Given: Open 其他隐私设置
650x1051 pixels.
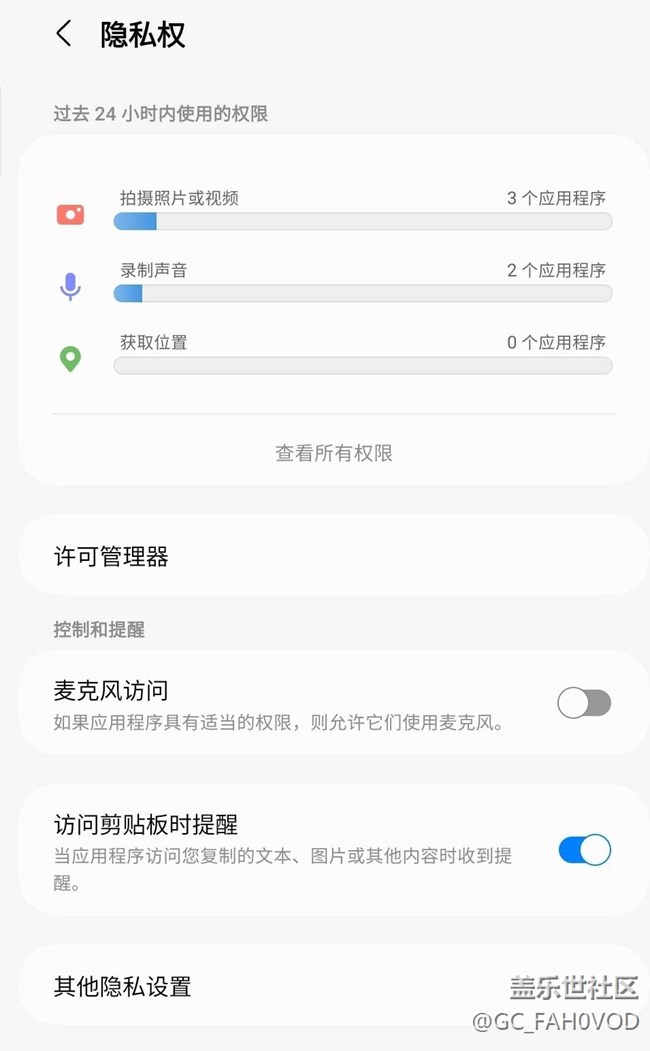Looking at the screenshot, I should click(334, 986).
